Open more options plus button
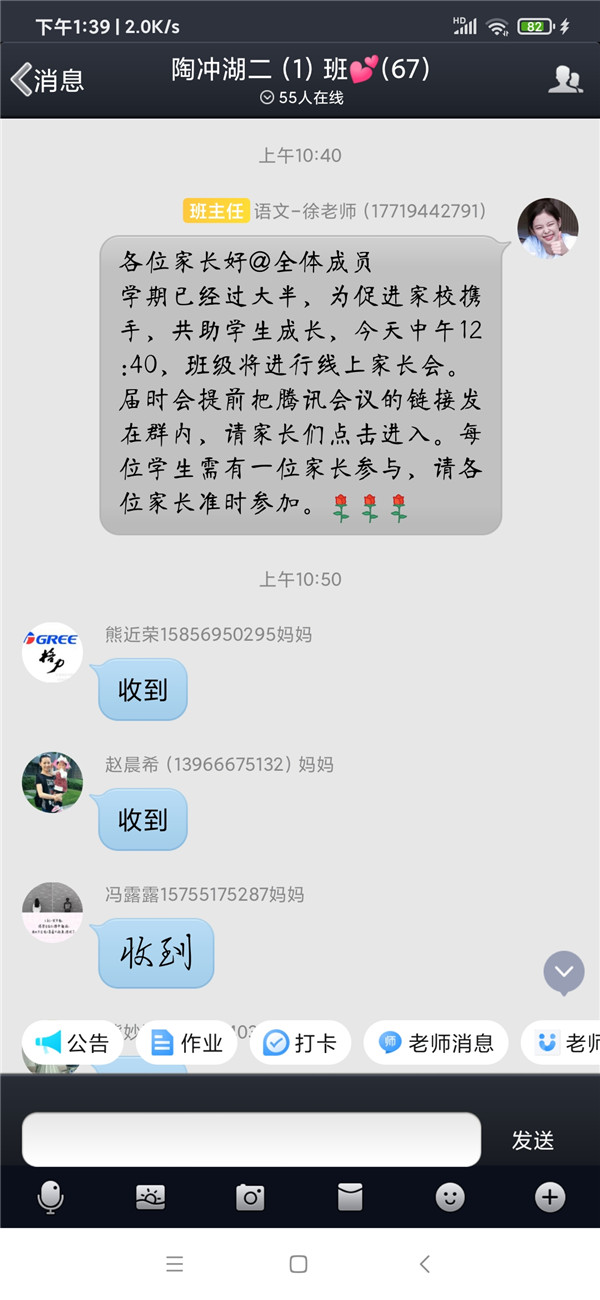 pyautogui.click(x=550, y=1197)
